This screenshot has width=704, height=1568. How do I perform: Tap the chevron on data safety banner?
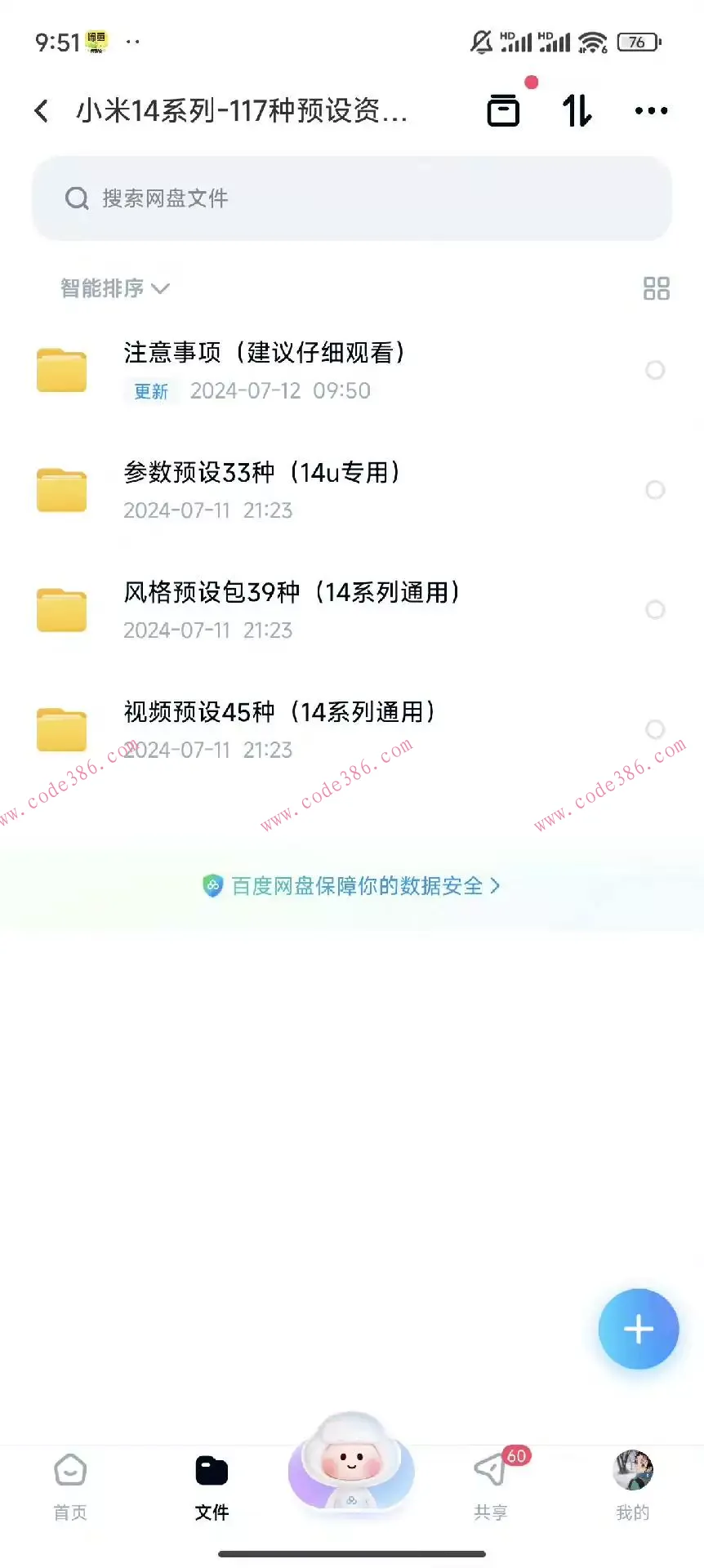[x=496, y=885]
